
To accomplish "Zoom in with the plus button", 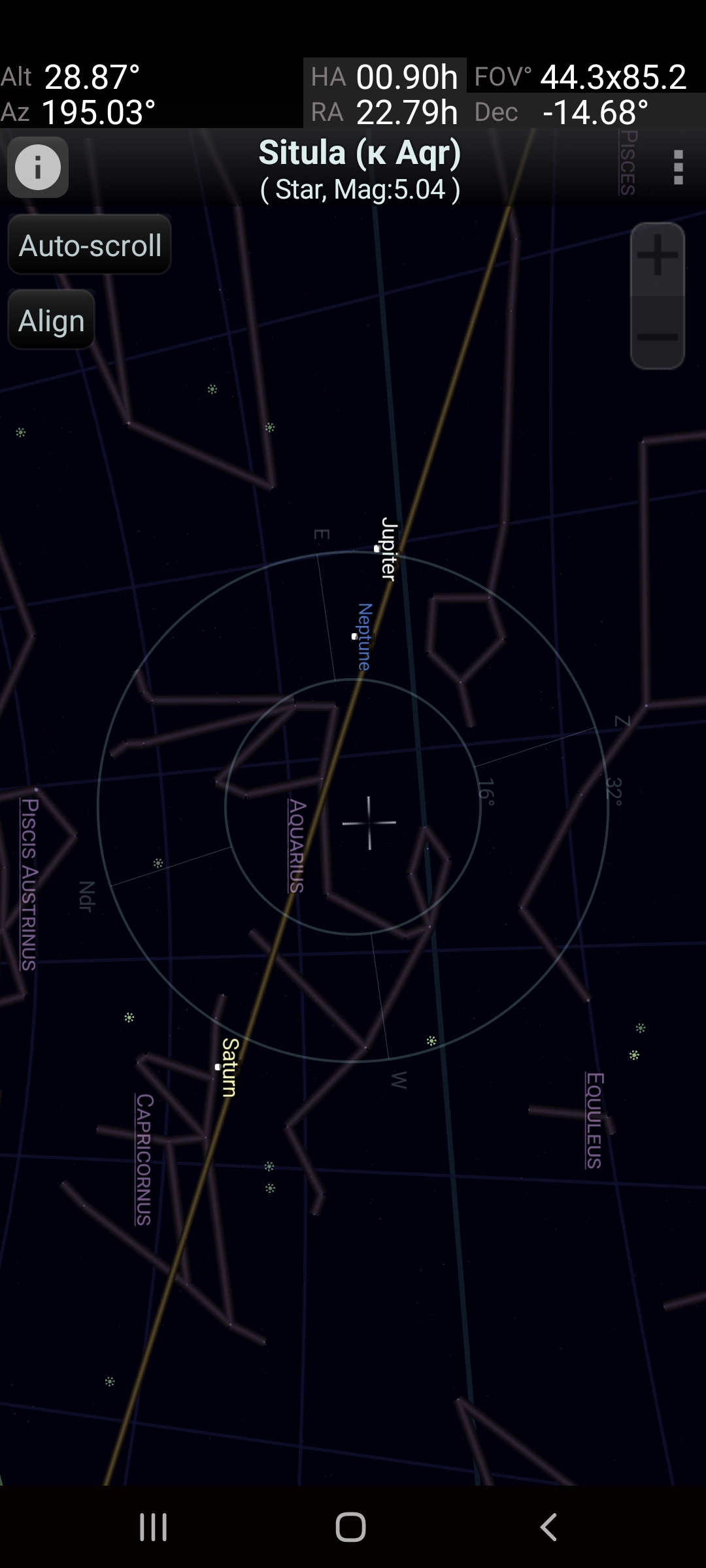I will (x=657, y=257).
